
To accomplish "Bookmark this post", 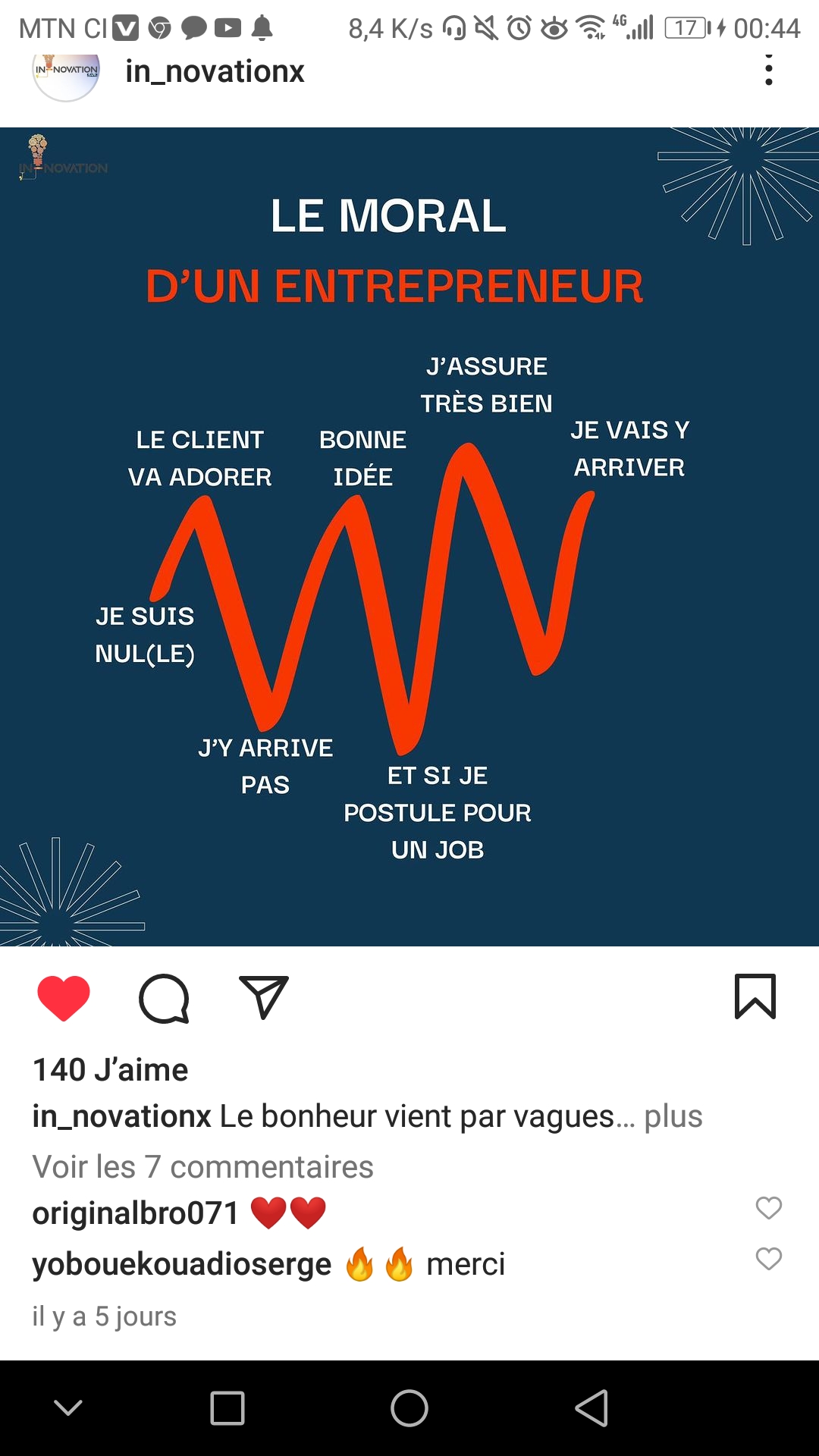I will tap(755, 996).
